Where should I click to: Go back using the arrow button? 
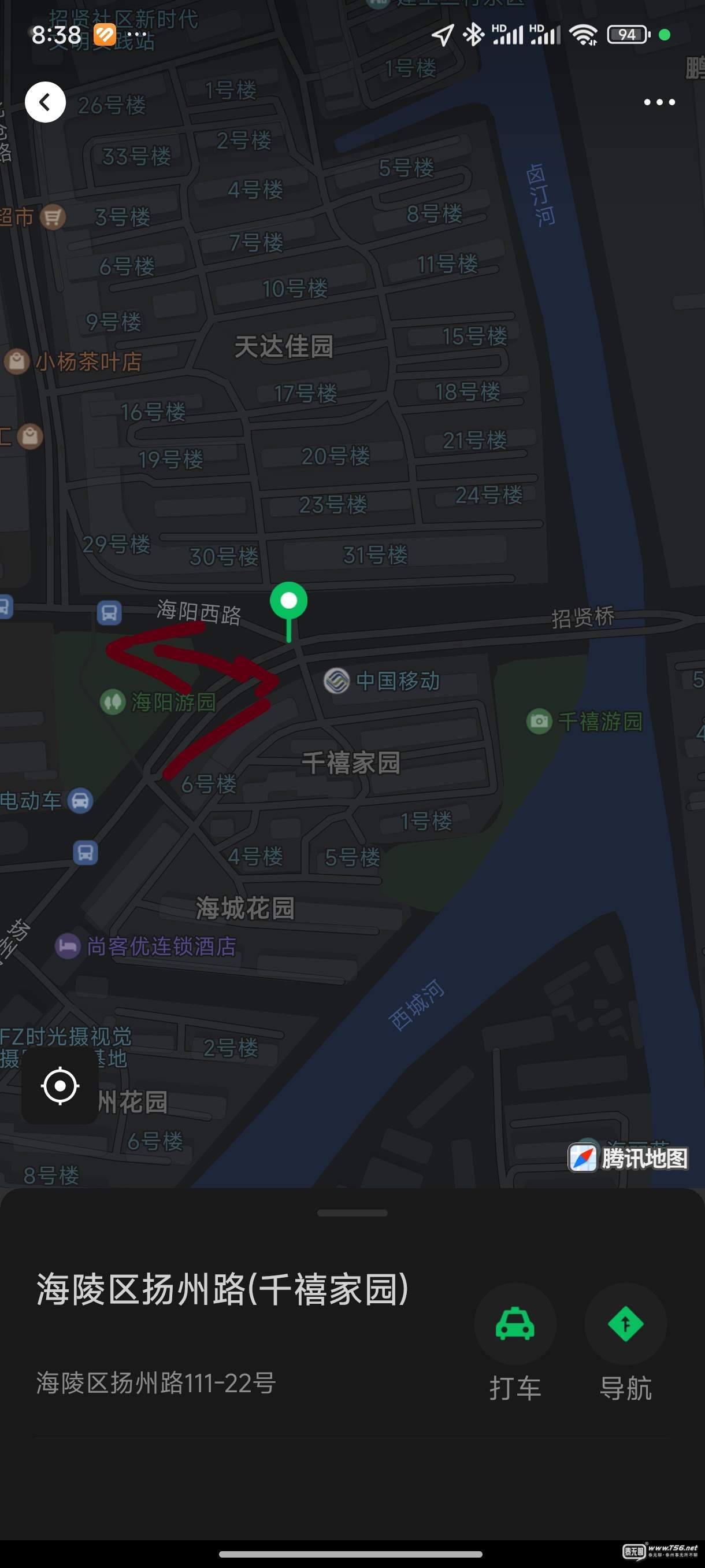pos(45,102)
